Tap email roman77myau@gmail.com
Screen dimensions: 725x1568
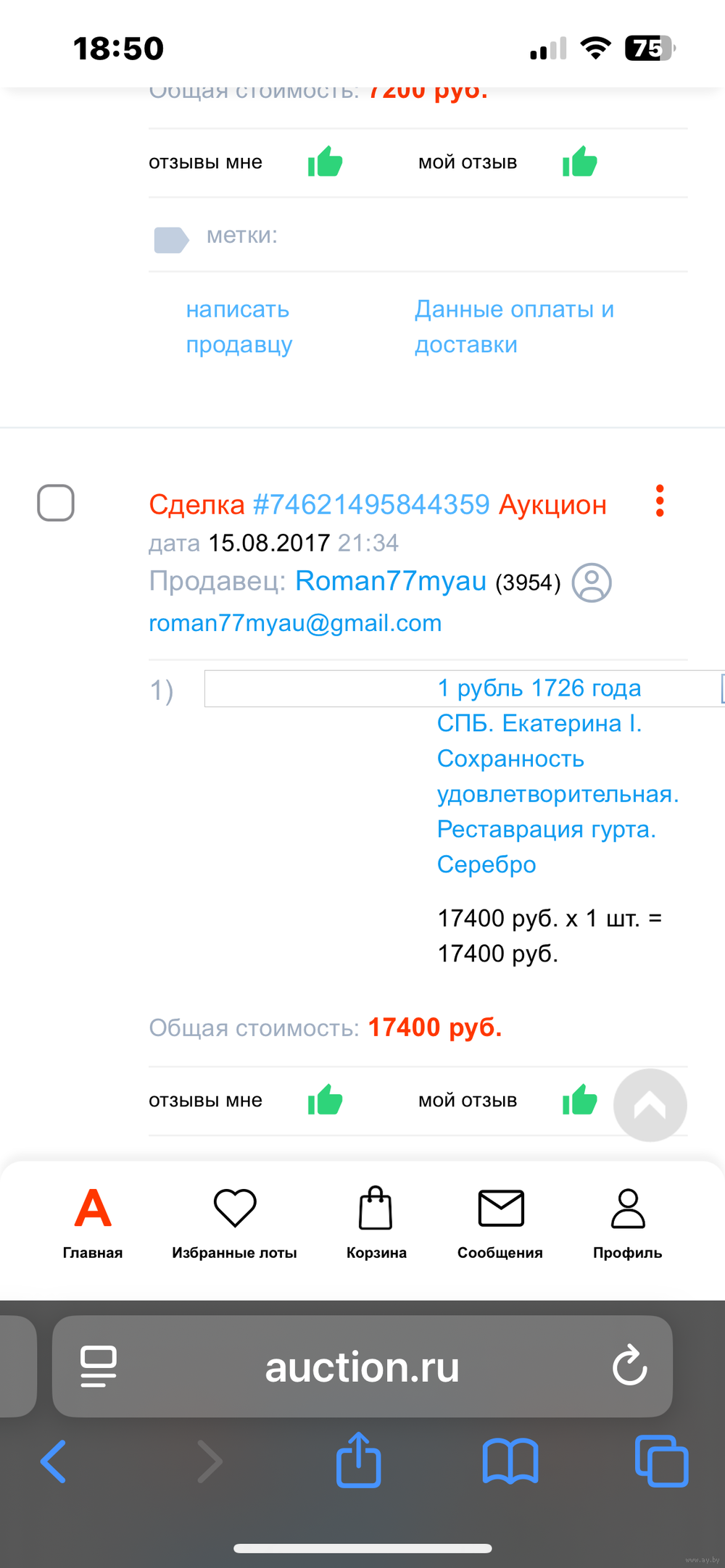(295, 623)
